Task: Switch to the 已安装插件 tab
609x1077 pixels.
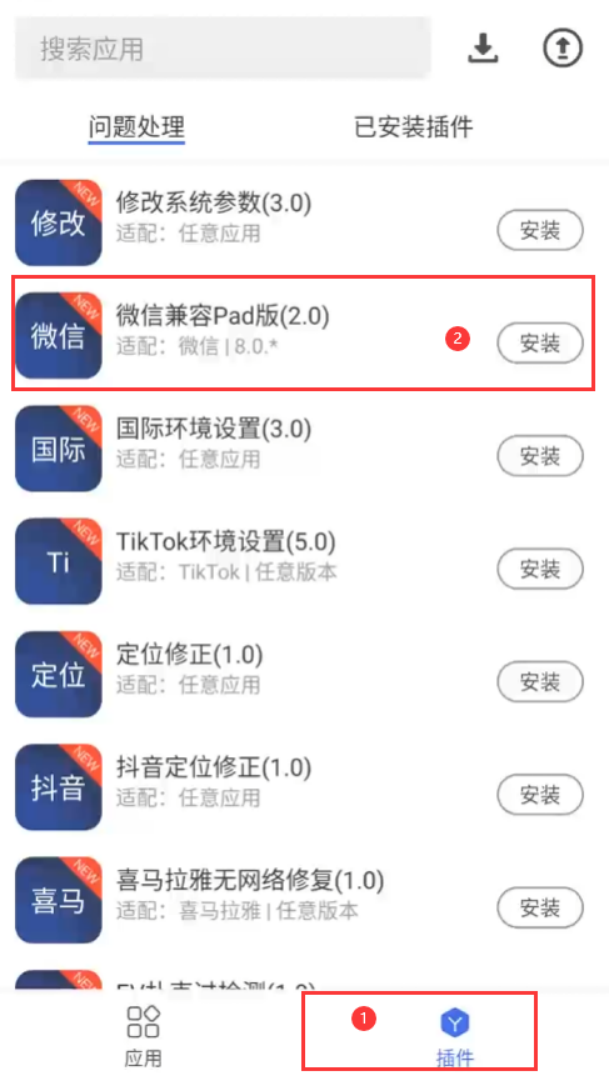Action: click(x=413, y=127)
